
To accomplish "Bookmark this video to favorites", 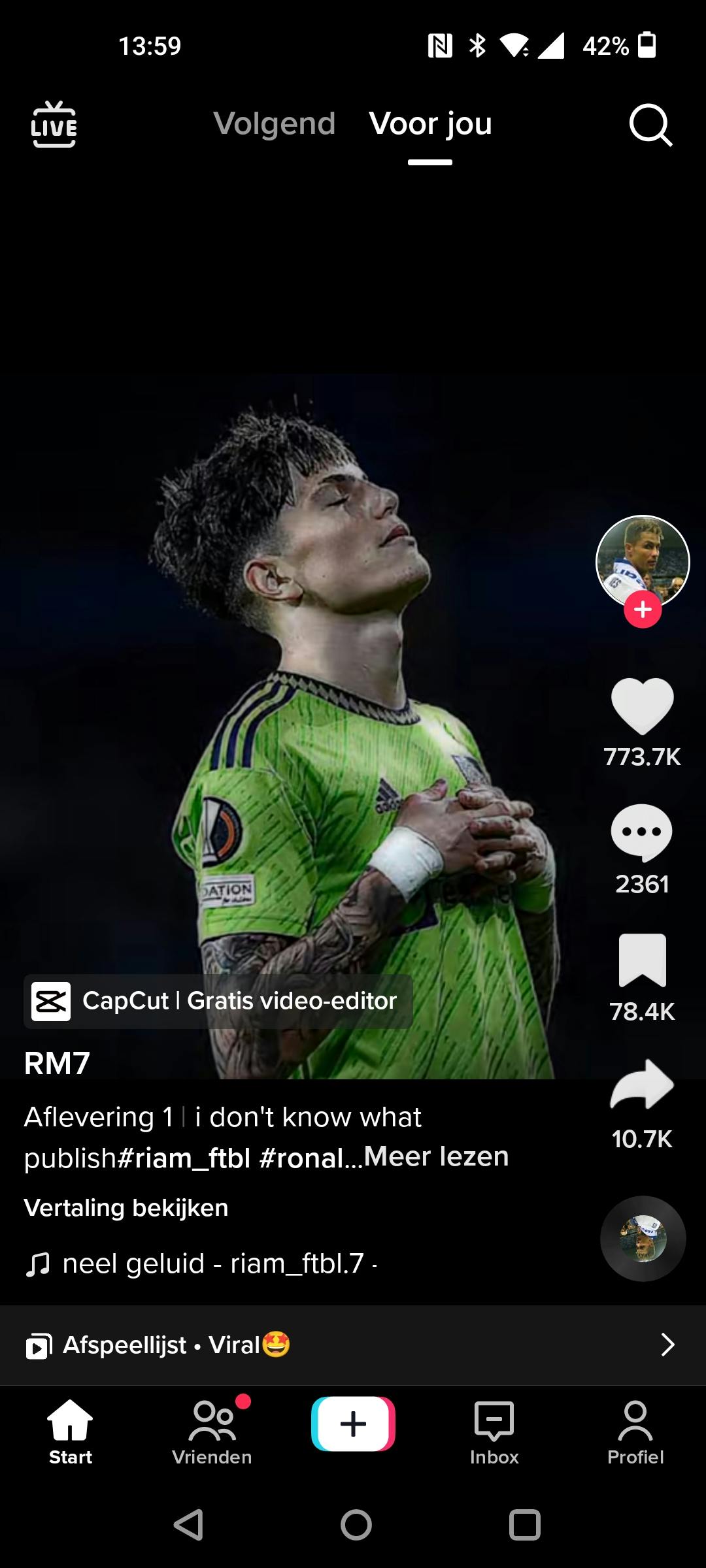I will coord(642,960).
